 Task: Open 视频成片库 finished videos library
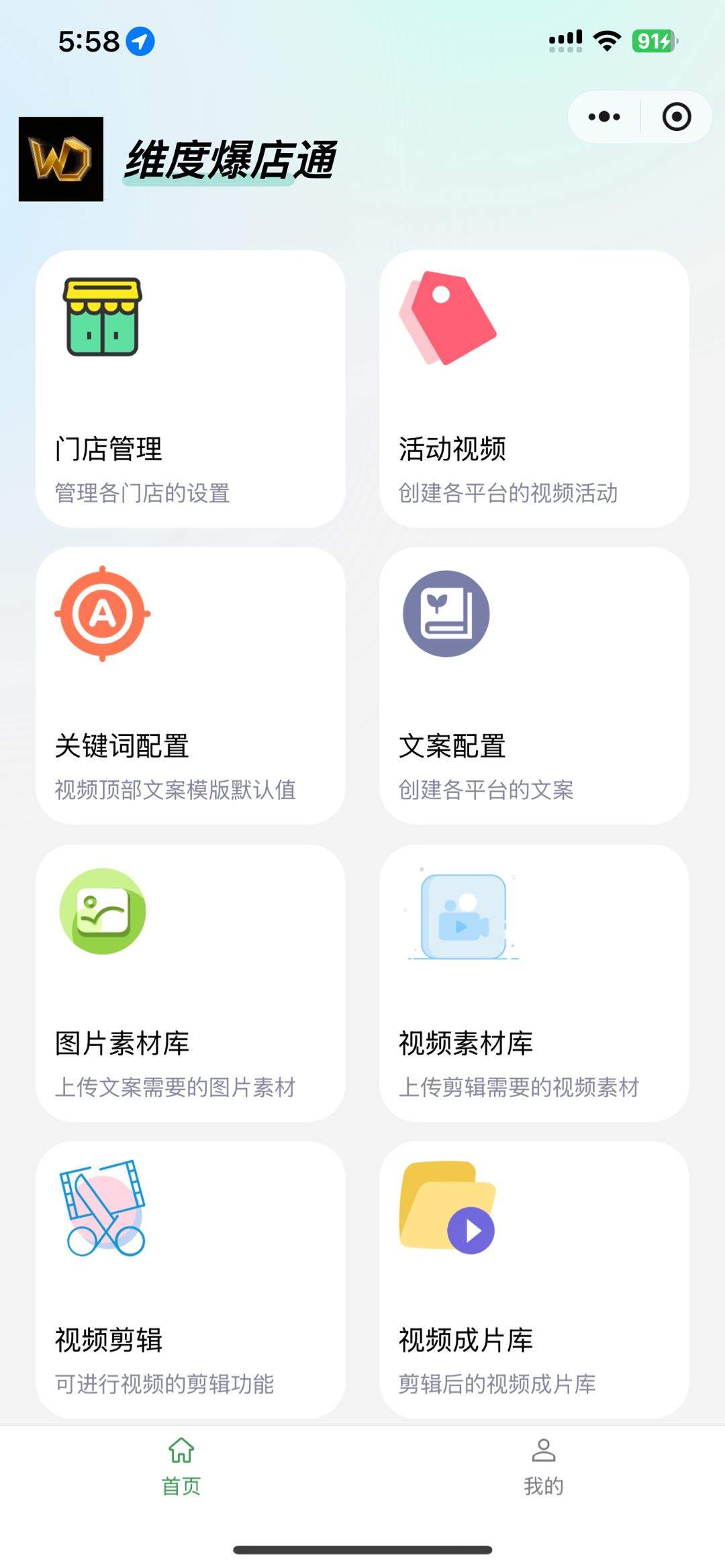coord(534,1279)
